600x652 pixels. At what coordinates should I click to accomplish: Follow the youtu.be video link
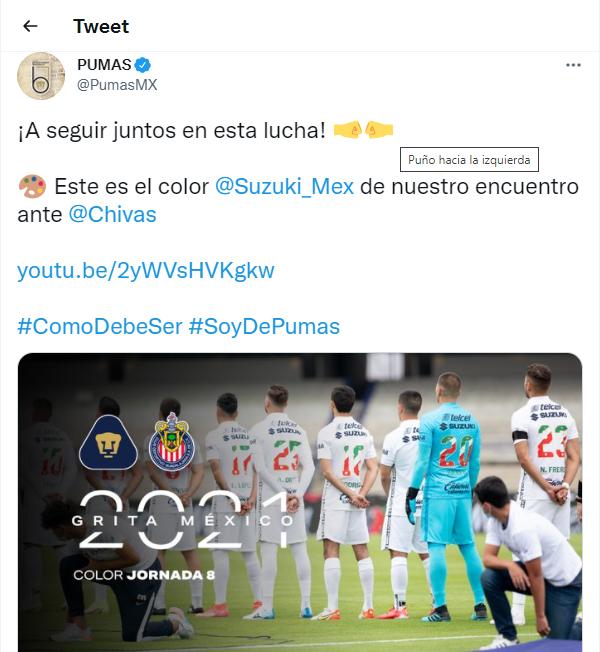click(x=146, y=270)
